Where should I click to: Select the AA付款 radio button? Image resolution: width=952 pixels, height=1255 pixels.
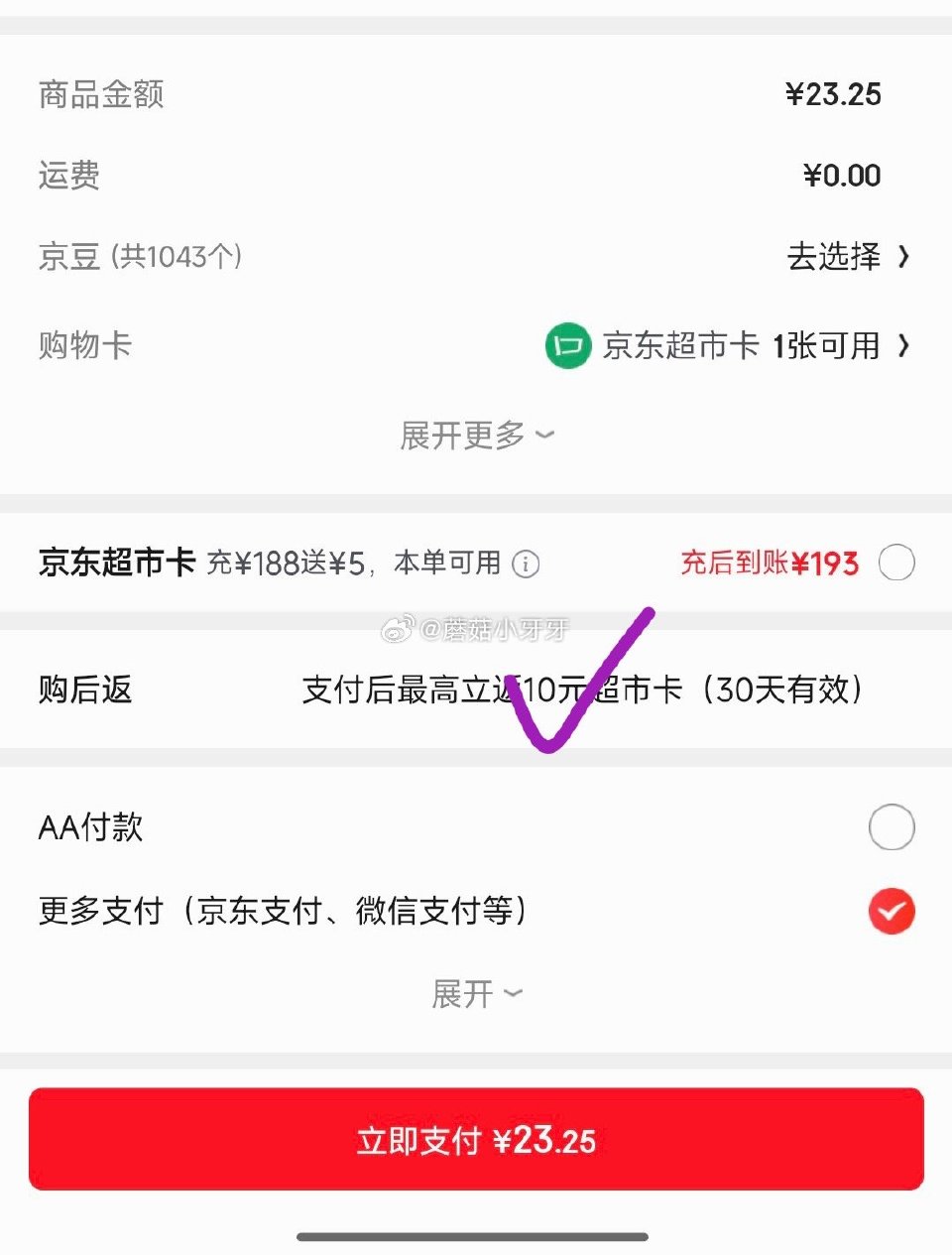(892, 826)
